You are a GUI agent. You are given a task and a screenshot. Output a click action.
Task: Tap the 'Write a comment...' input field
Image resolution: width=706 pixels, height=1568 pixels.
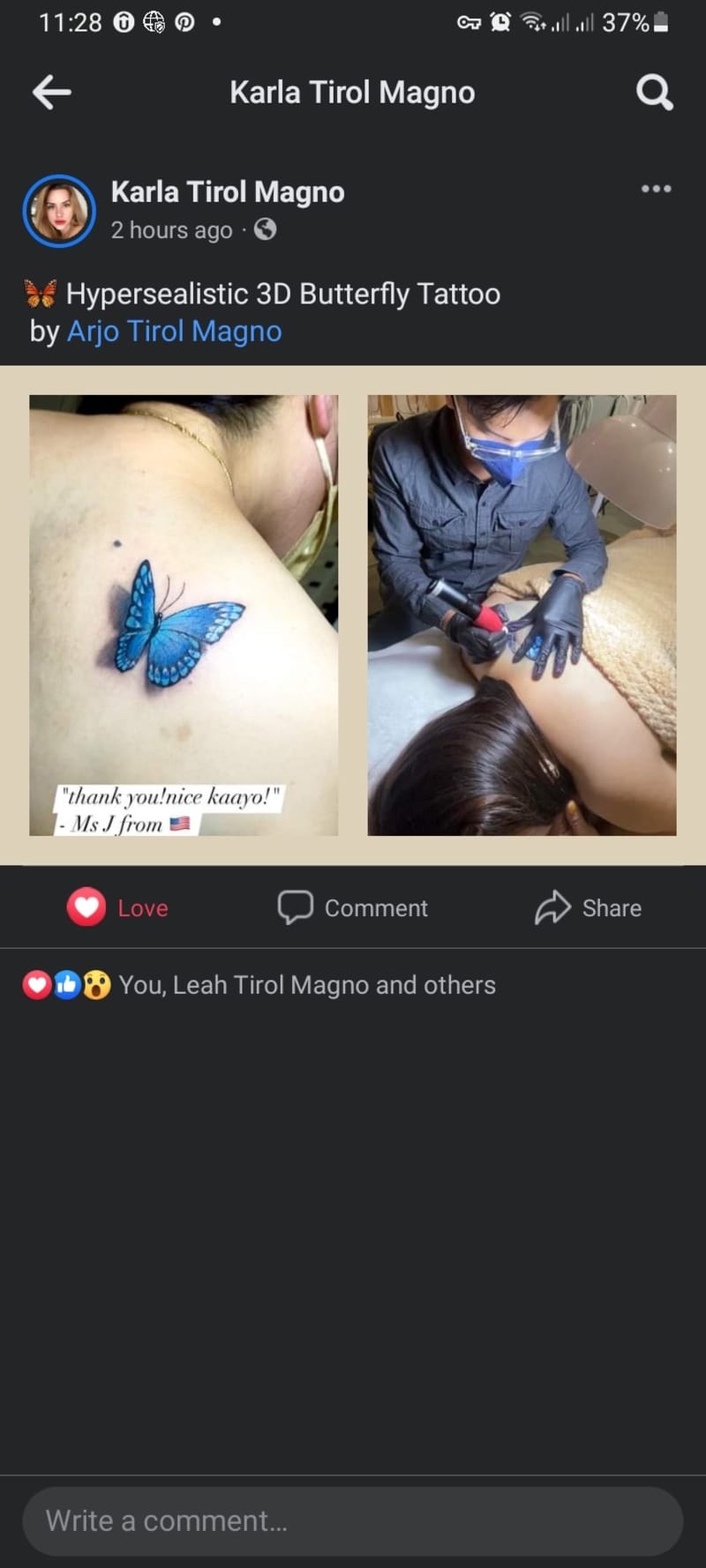[x=353, y=1519]
